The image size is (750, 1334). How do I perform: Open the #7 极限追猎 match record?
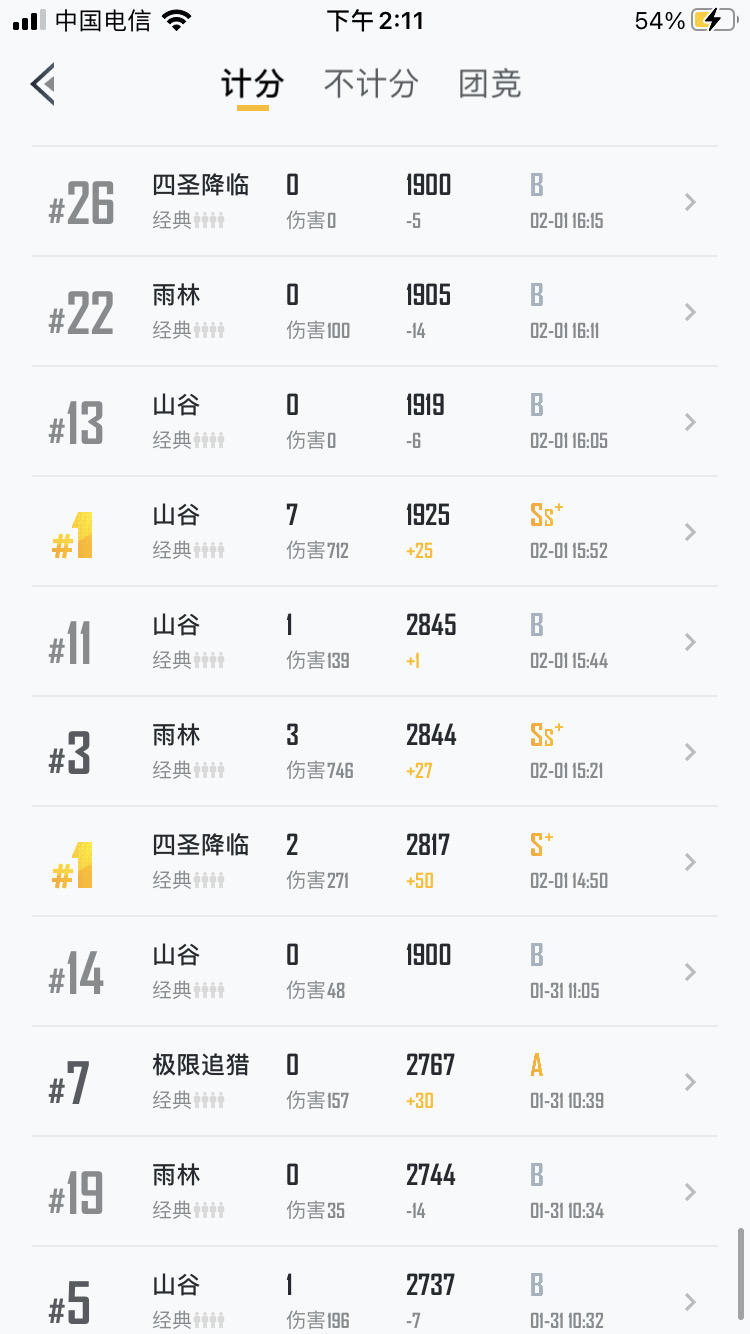pyautogui.click(x=374, y=1082)
